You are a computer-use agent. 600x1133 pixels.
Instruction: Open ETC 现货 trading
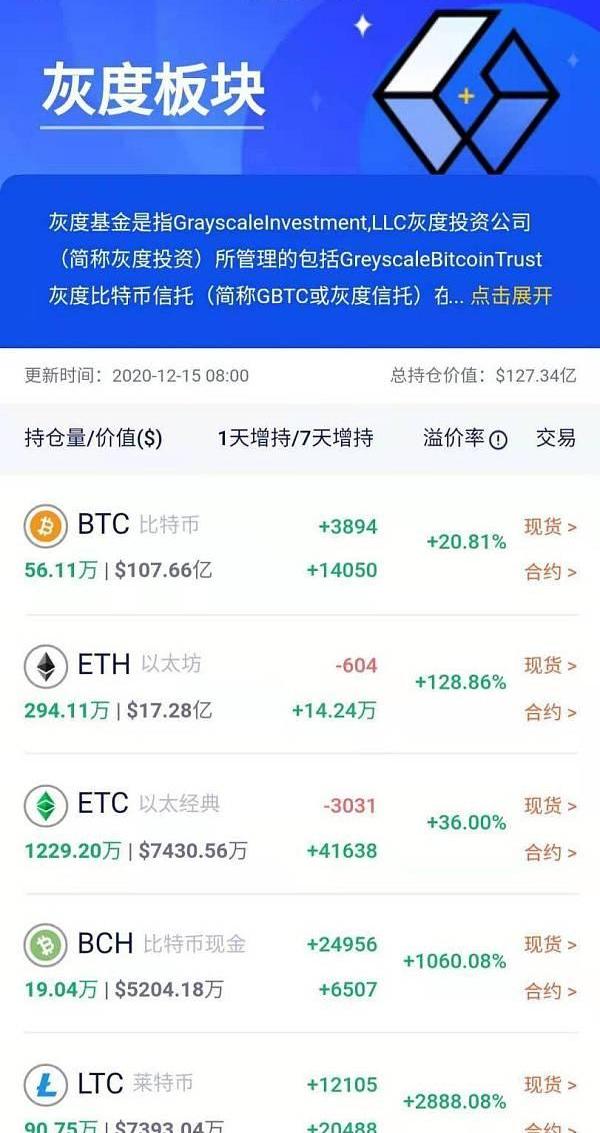coord(550,806)
